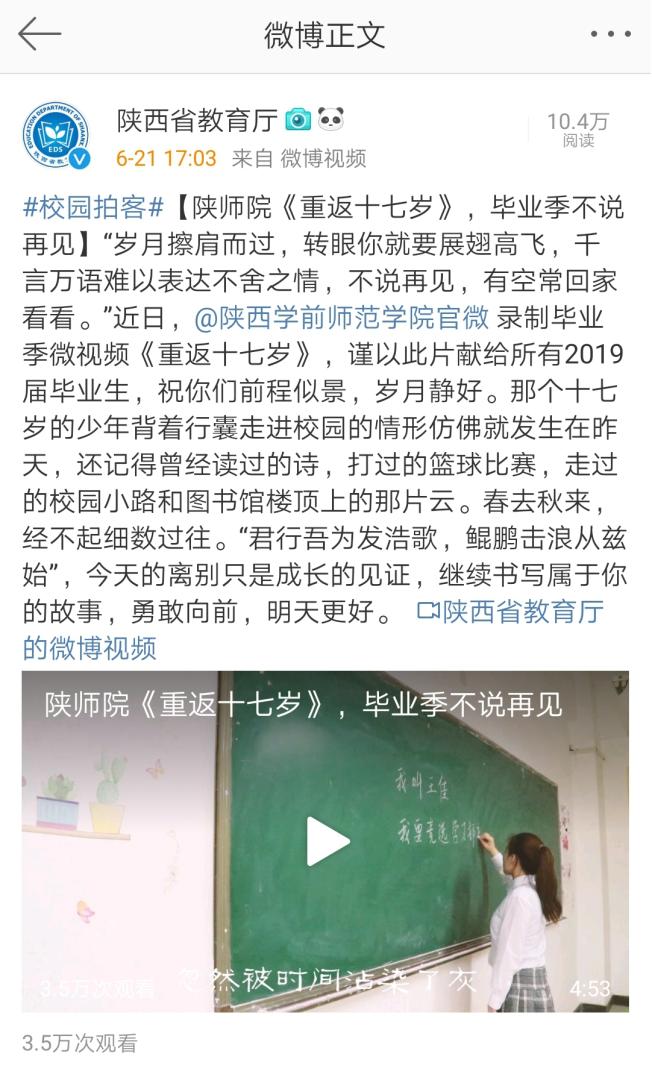Open the three-dot overflow menu
The image size is (652, 1080).
pos(610,34)
